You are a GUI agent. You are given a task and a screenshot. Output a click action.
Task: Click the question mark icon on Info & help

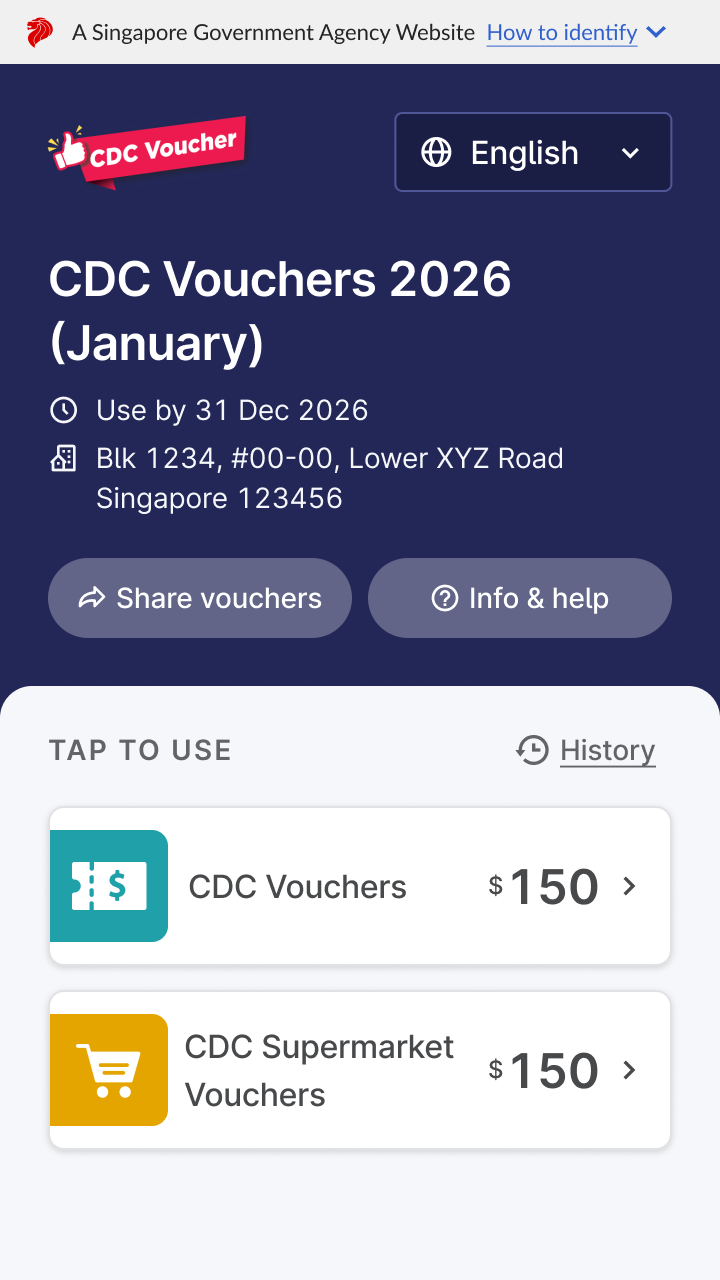click(446, 598)
